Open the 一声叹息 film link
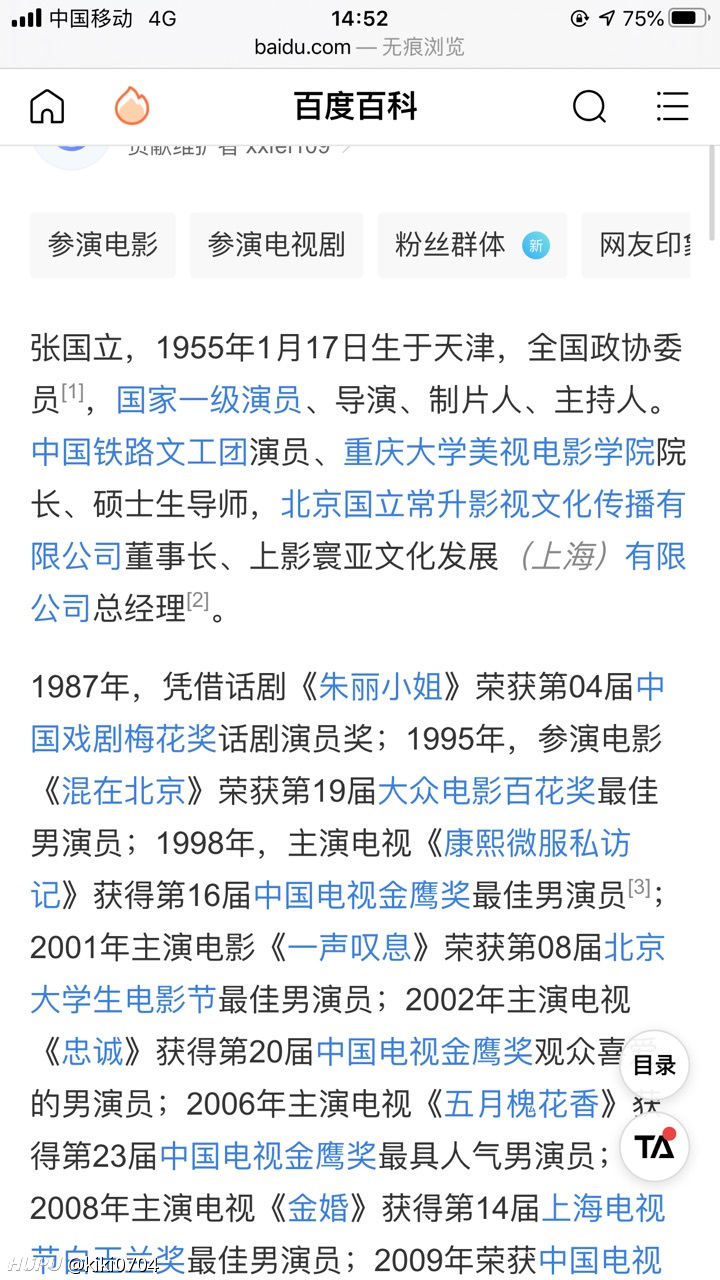The height and width of the screenshot is (1280, 720). [350, 947]
